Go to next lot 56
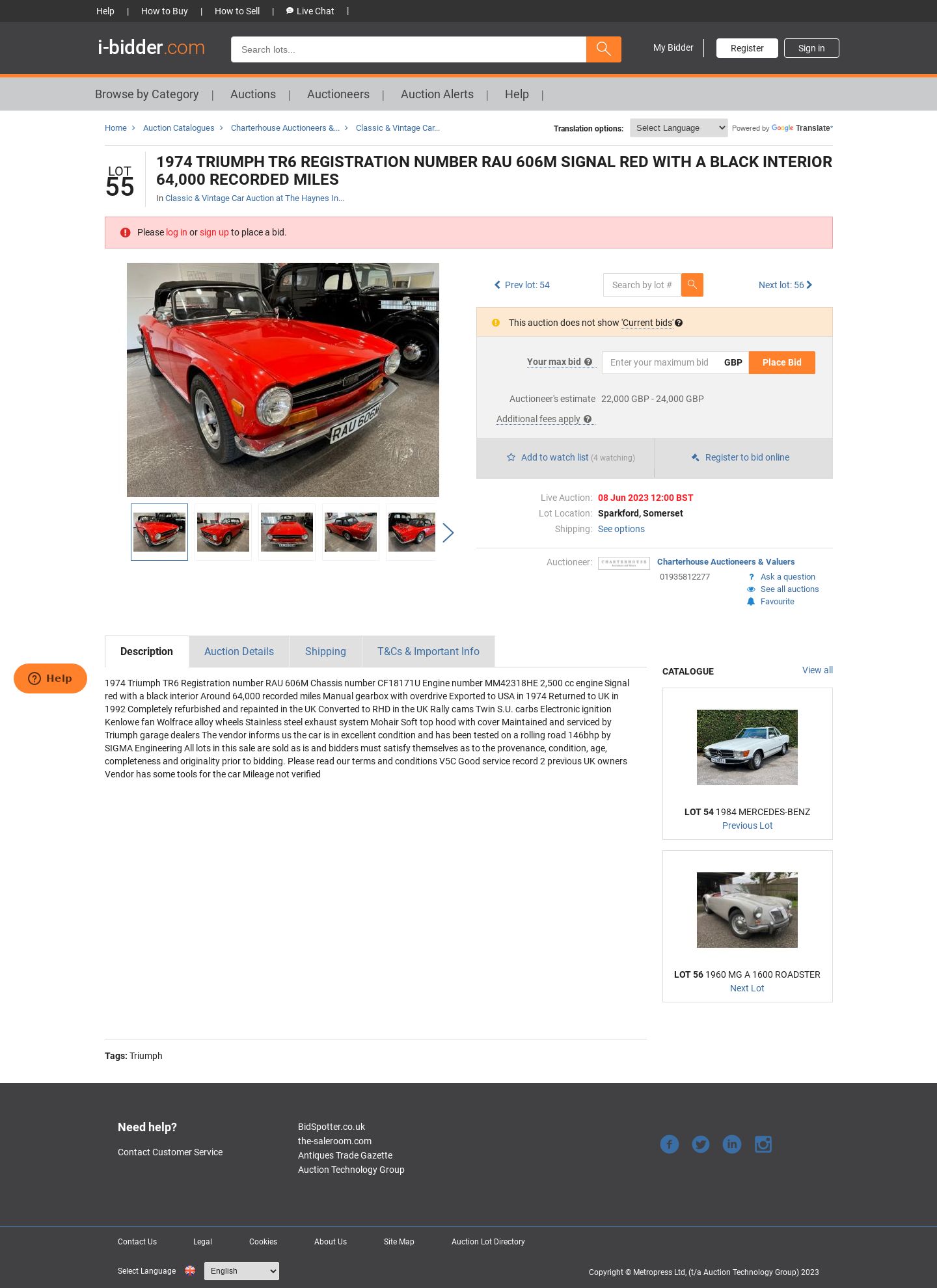937x1288 pixels. point(785,285)
